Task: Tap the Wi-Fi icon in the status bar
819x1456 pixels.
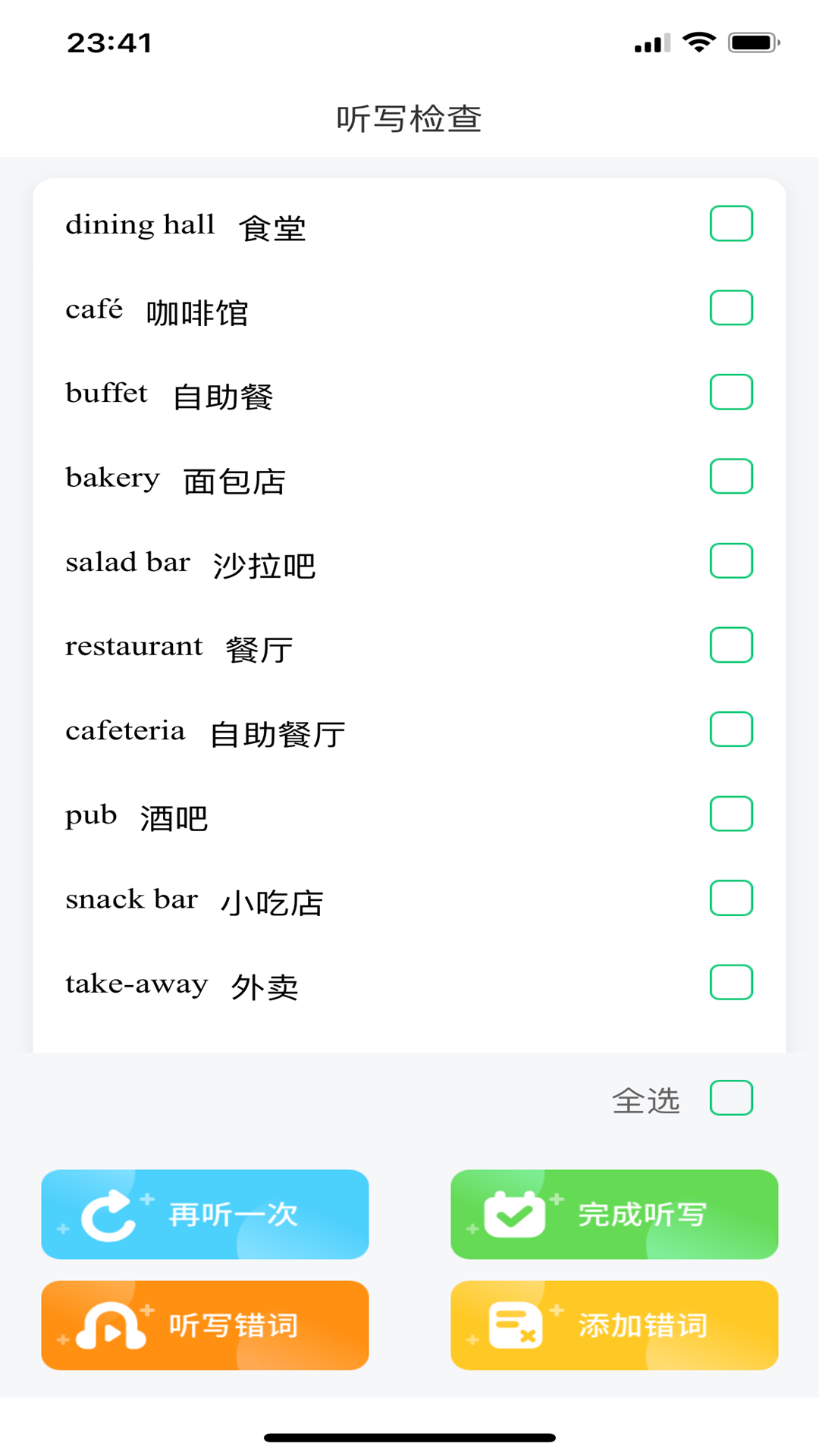Action: [698, 43]
